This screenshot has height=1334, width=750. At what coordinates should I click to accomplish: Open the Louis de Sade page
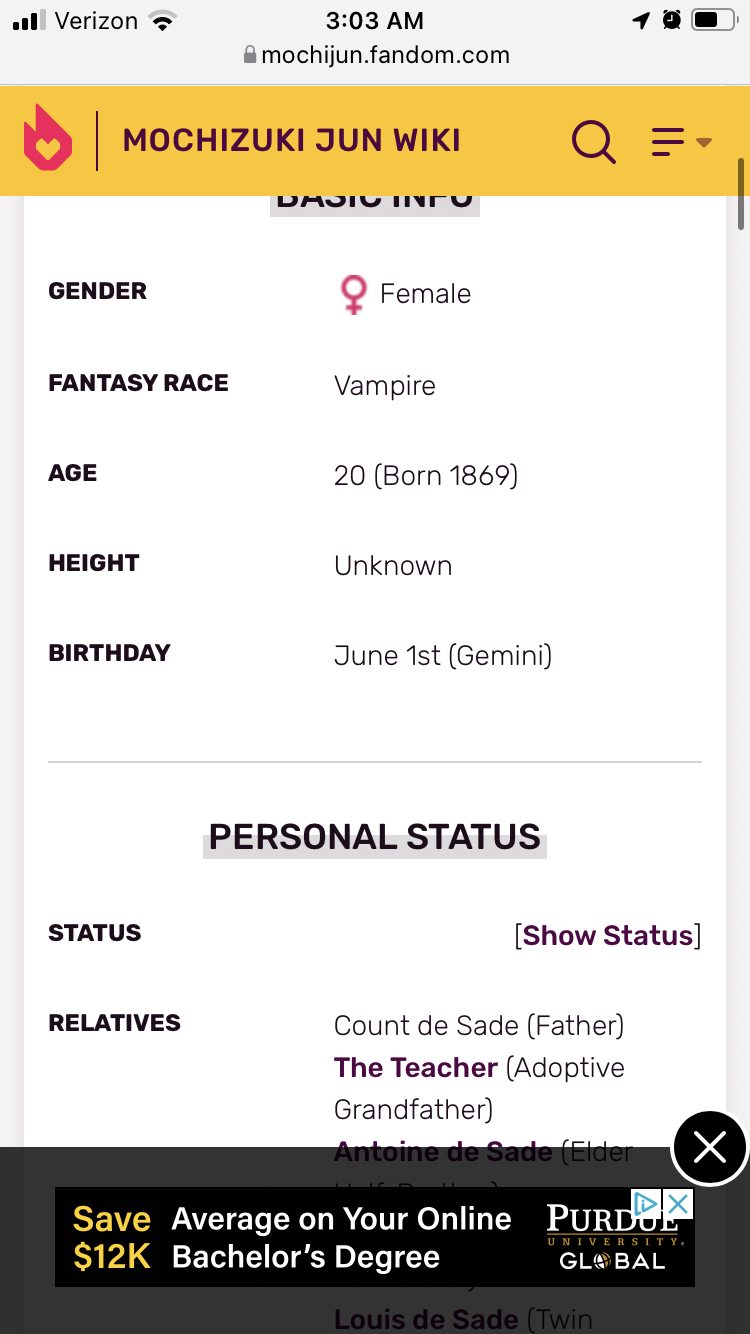426,1319
